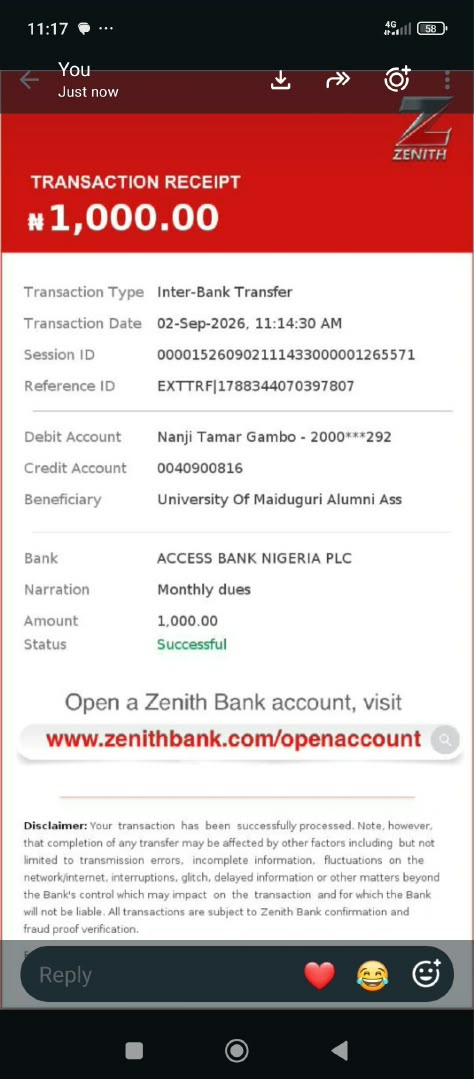This screenshot has width=474, height=1079.
Task: Tap the Reply field
Action: point(158,974)
